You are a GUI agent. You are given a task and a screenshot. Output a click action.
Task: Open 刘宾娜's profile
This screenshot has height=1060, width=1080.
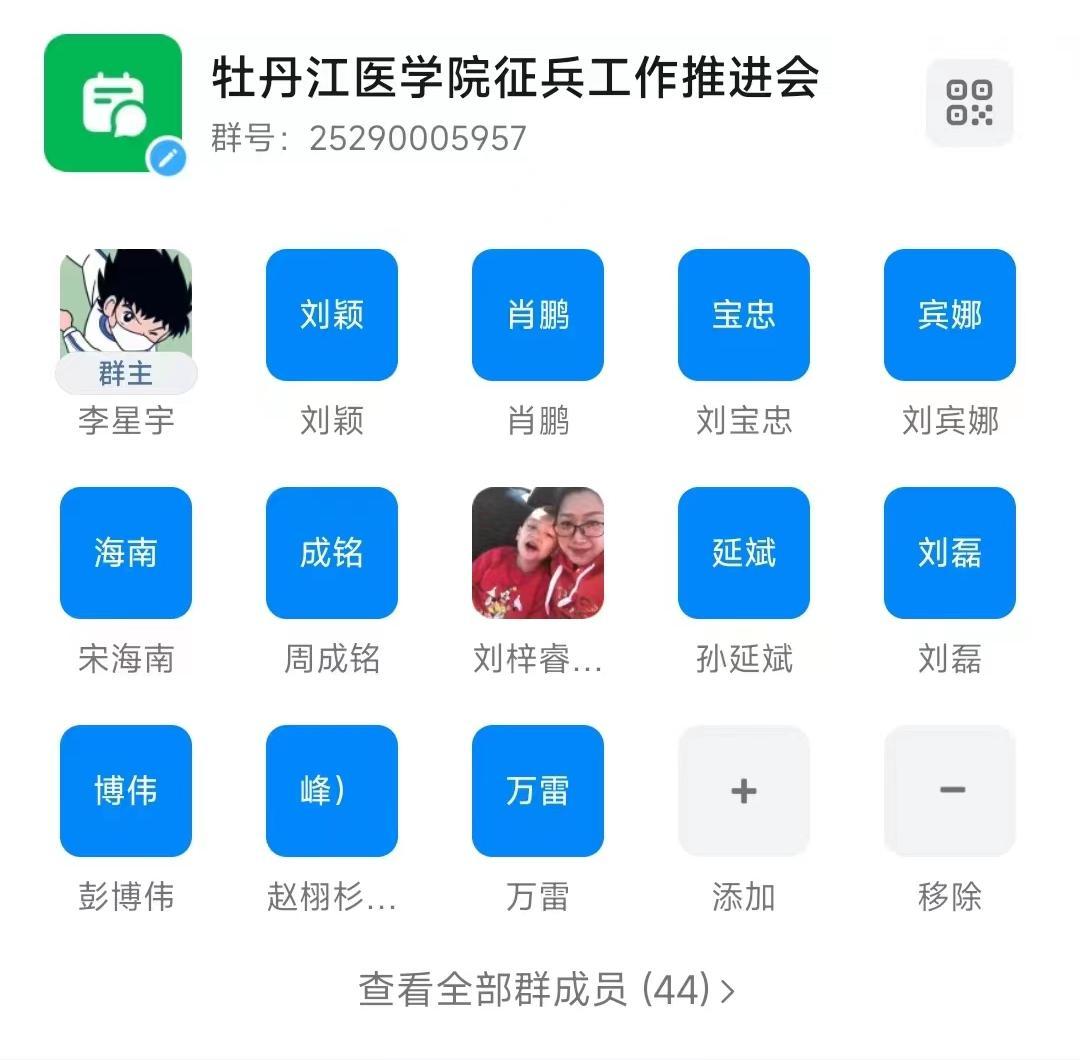click(950, 315)
